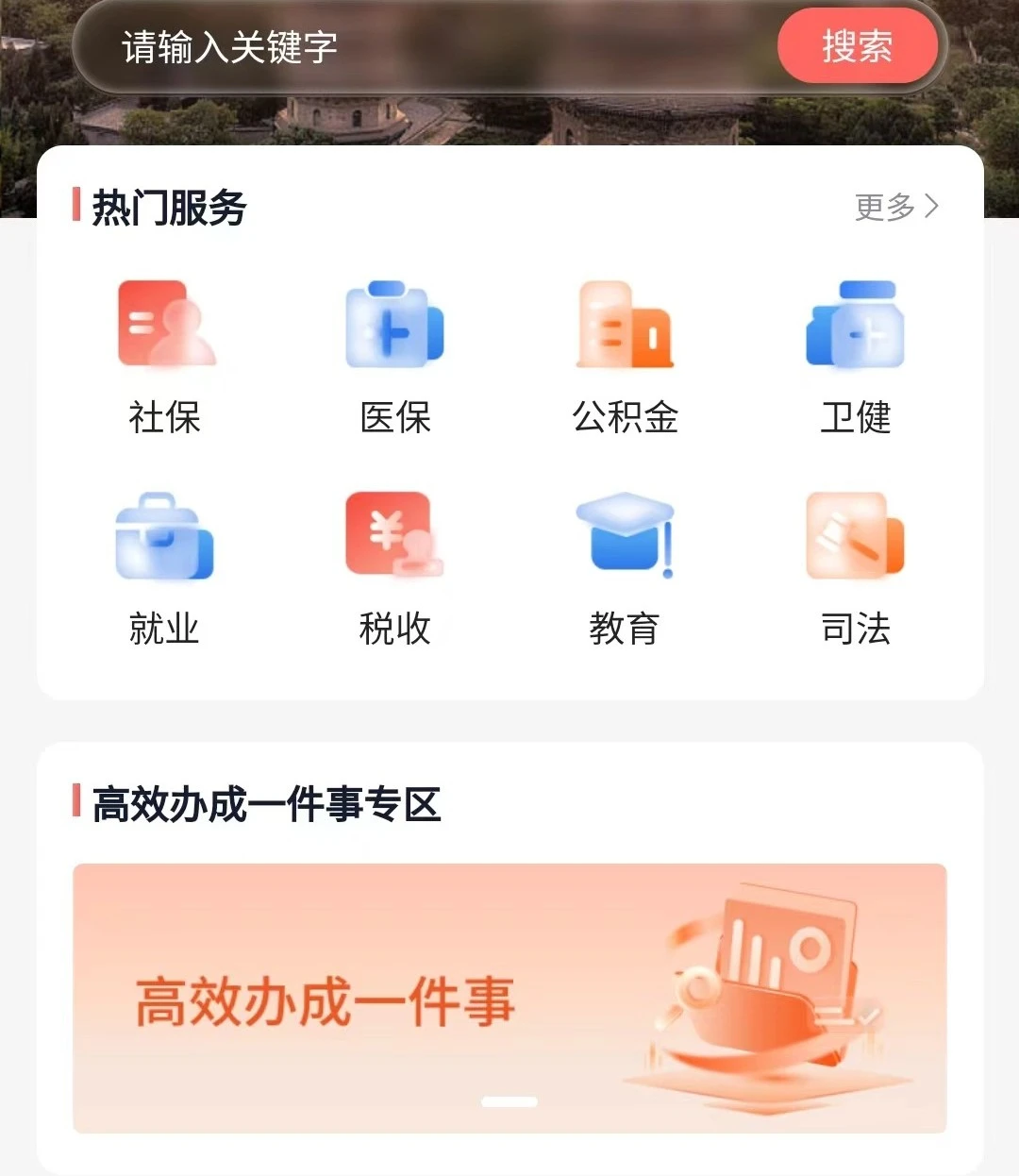The image size is (1019, 1176).
Task: Open the 社保 (social security) service icon
Action: 165,324
